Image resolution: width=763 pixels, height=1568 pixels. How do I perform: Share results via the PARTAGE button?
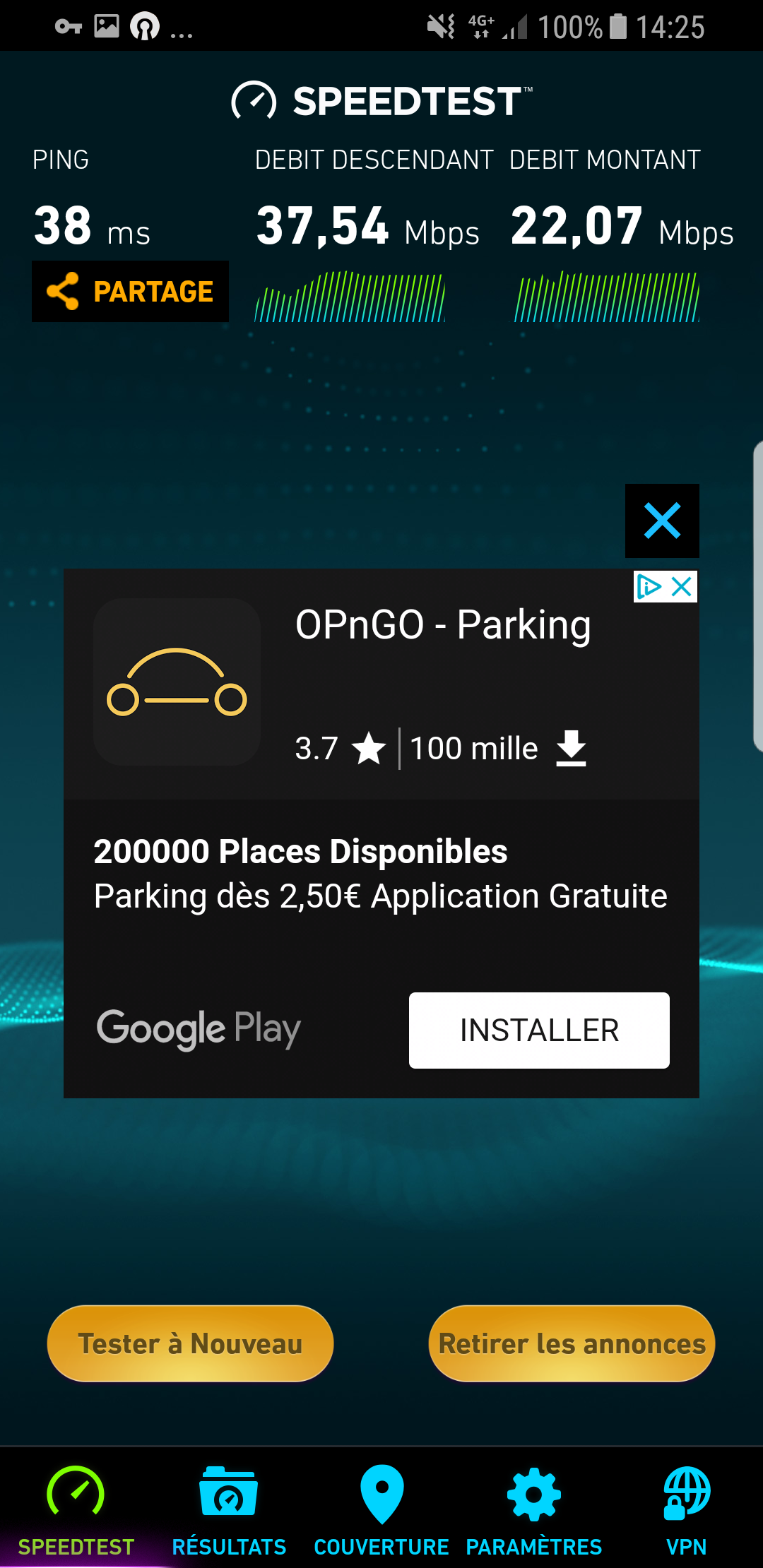130,291
